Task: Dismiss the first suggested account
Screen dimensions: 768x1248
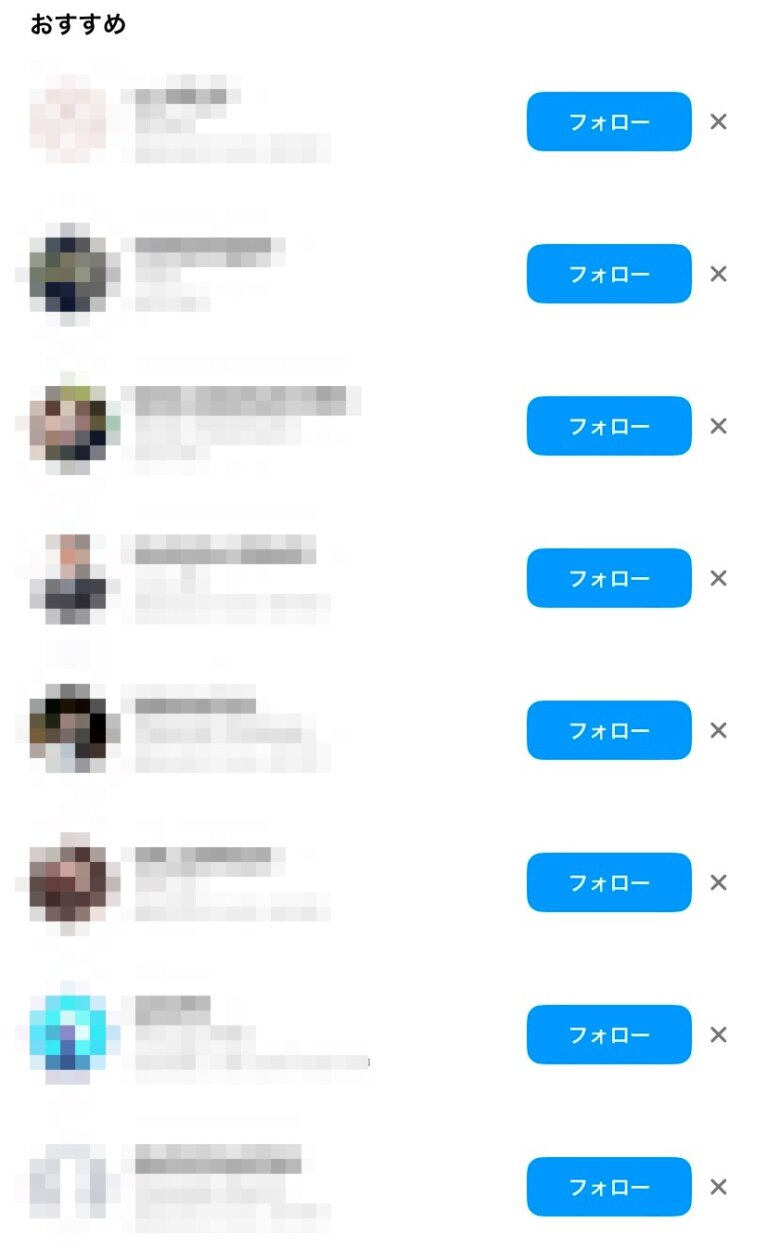Action: [x=718, y=122]
